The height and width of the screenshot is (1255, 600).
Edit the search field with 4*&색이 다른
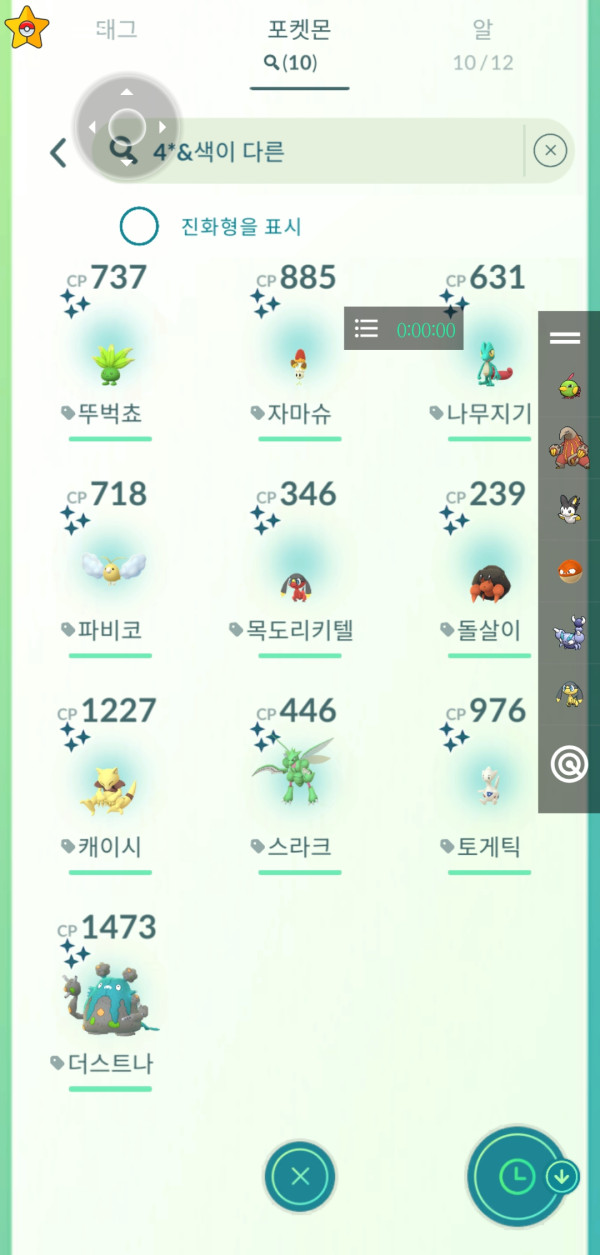(x=330, y=152)
